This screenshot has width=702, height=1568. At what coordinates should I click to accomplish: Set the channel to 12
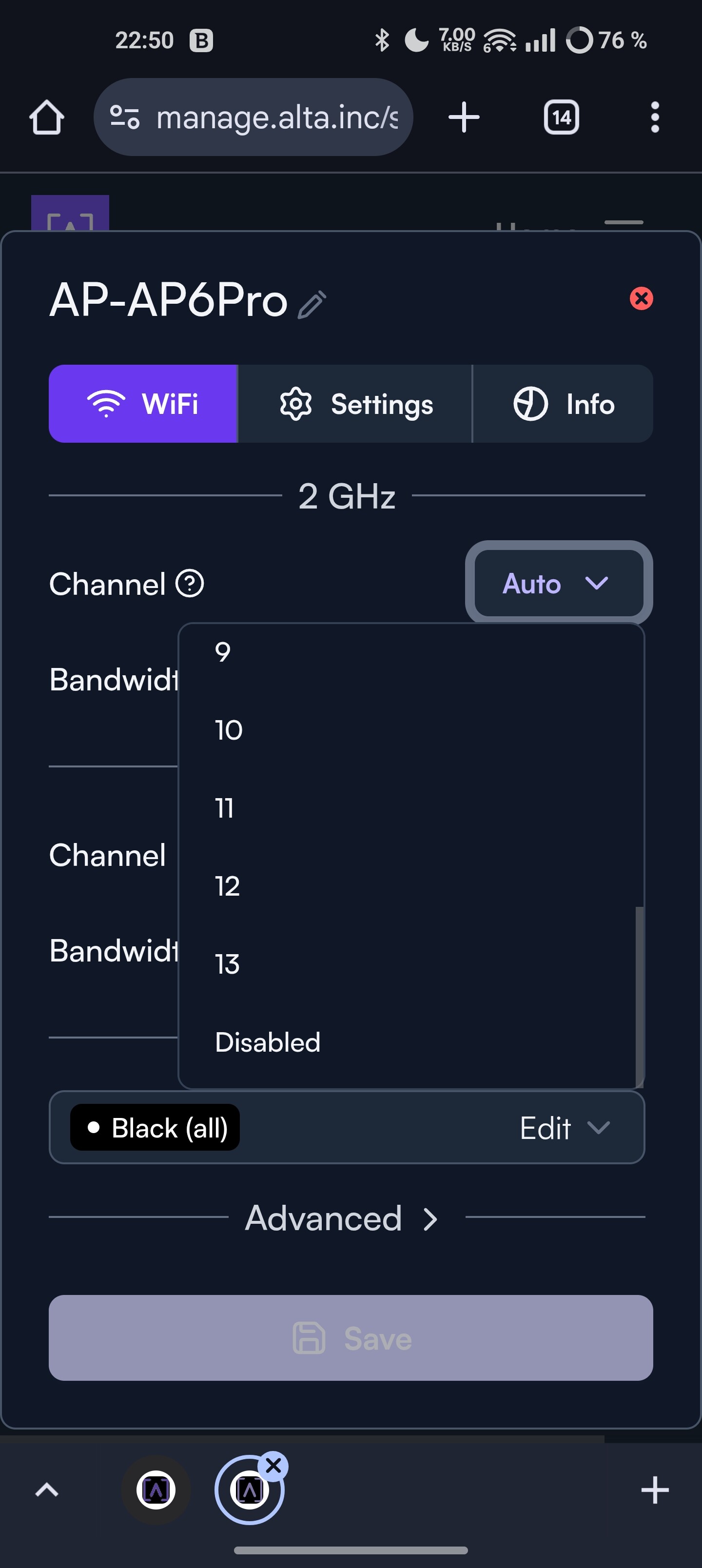(x=411, y=885)
